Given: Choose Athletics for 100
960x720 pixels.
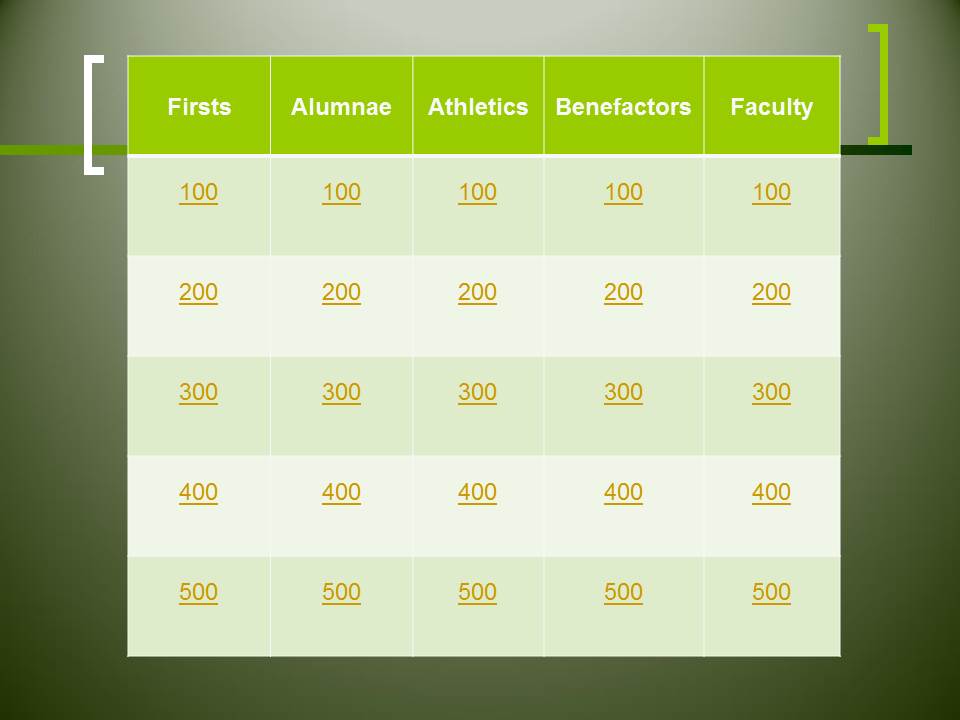Looking at the screenshot, I should coord(477,192).
